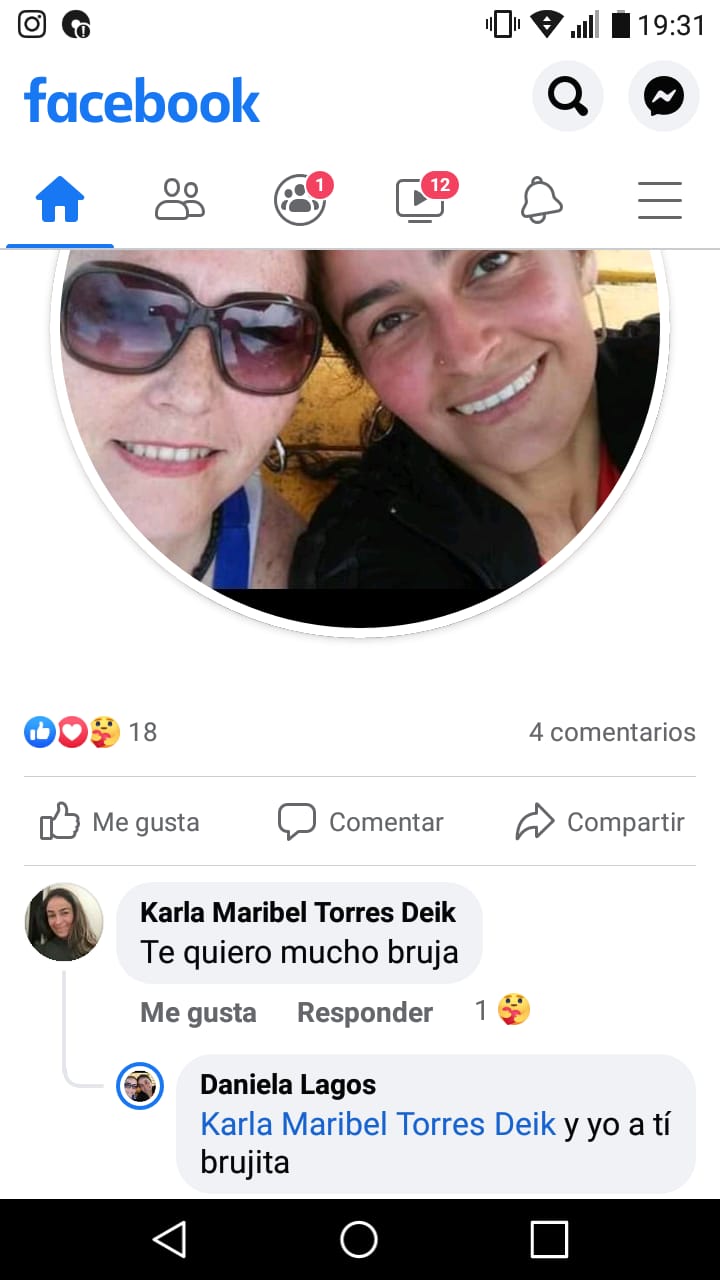
Task: View the 18 reactions list
Action: point(90,732)
